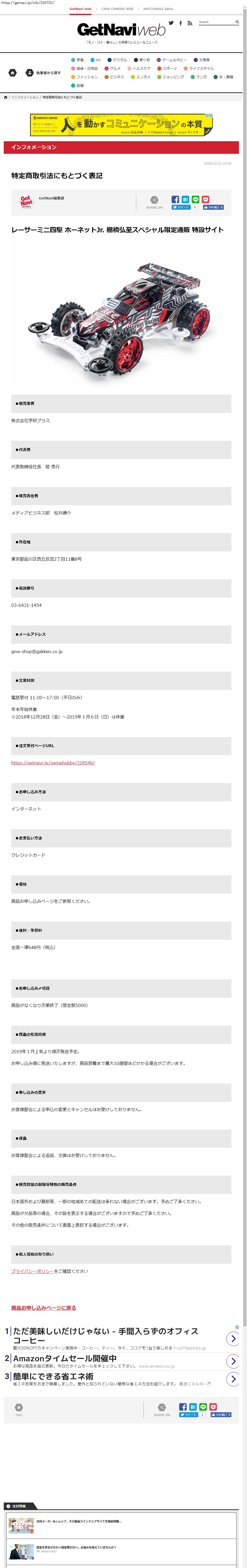Open the CAPA CAMERA WEB tab
247x1568 pixels.
tap(117, 9)
